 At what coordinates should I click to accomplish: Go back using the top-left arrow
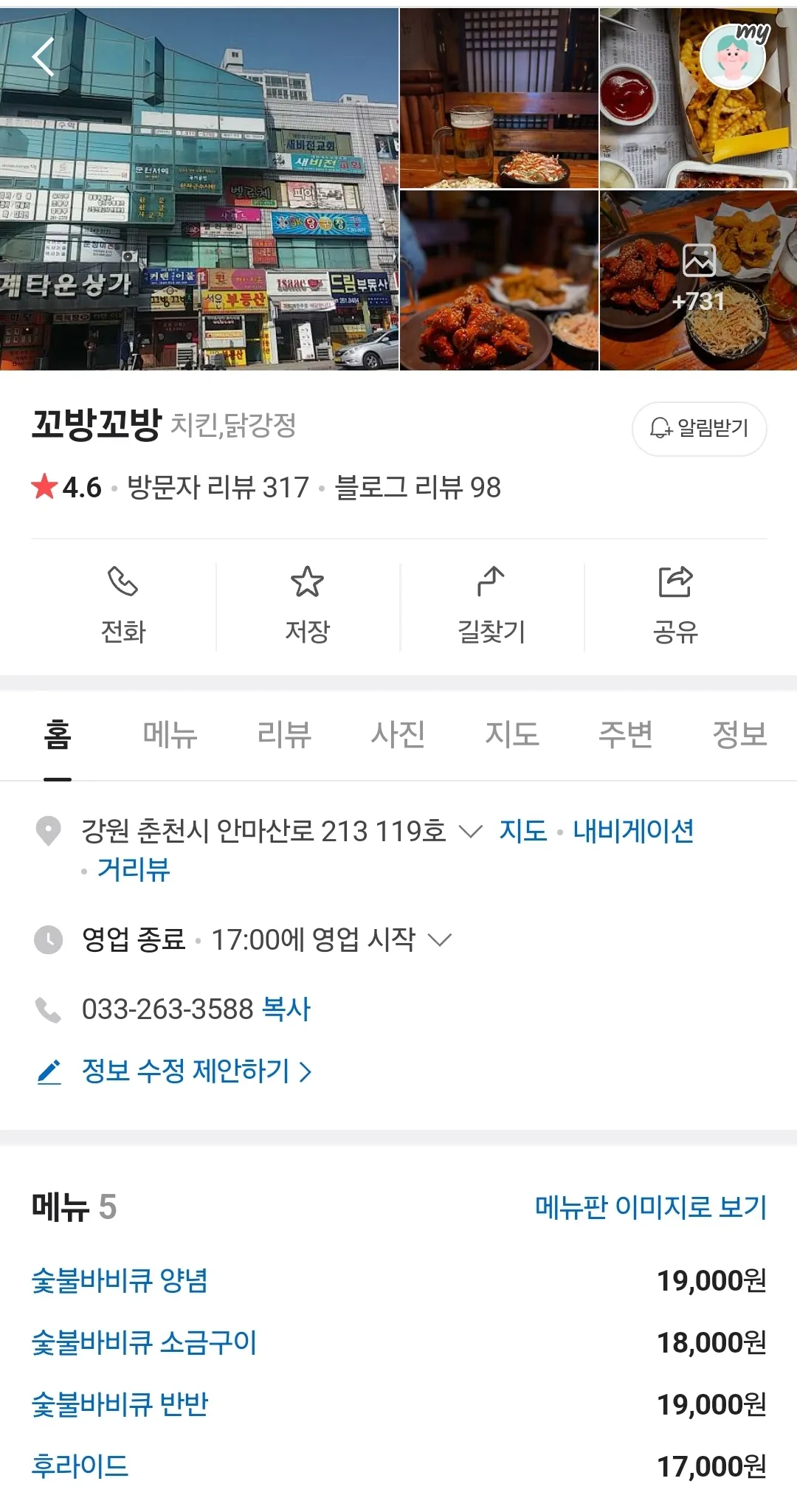43,57
